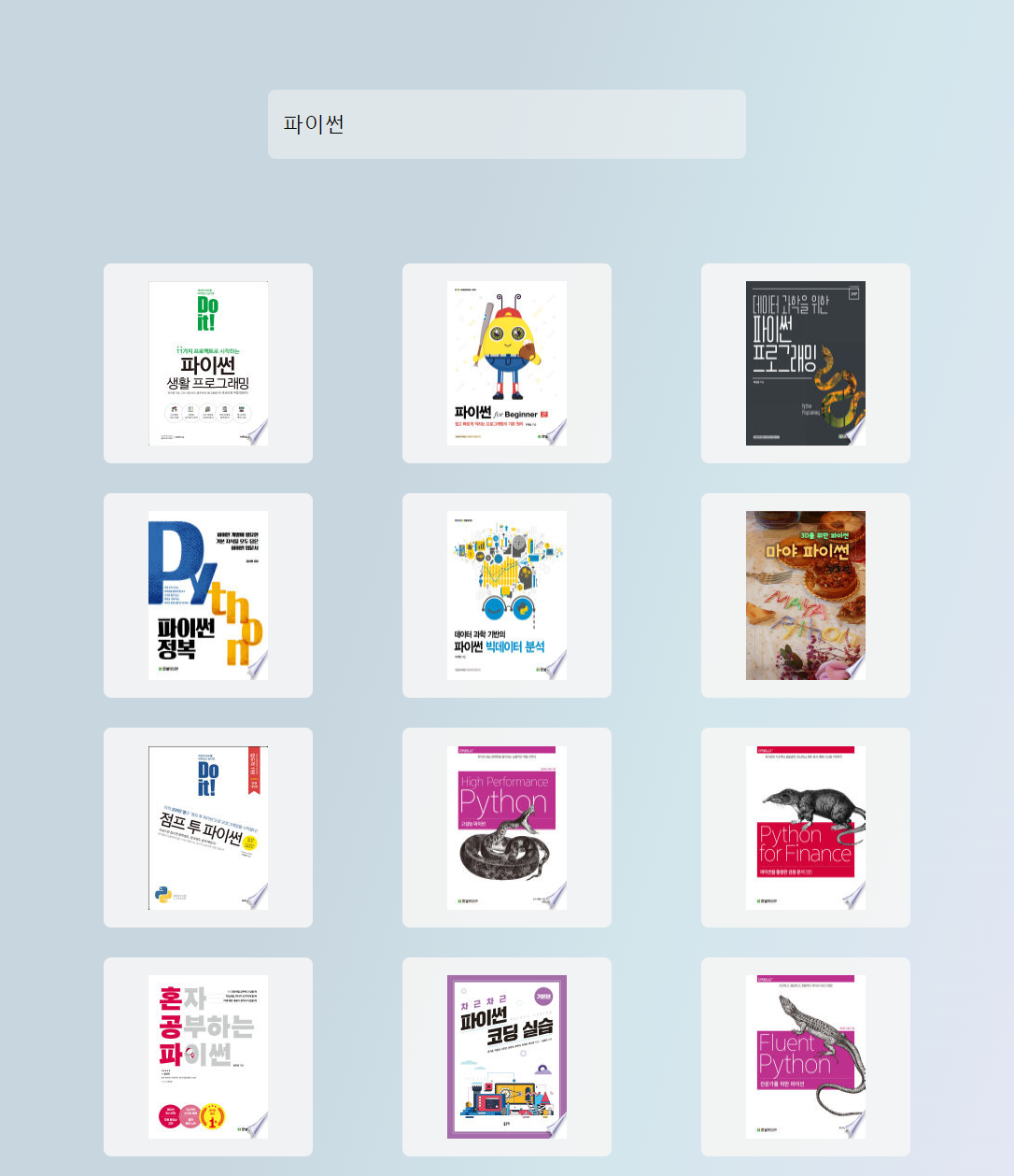
Task: Select 차근차근 파이썬 코딩 실습 book
Action: (507, 1056)
